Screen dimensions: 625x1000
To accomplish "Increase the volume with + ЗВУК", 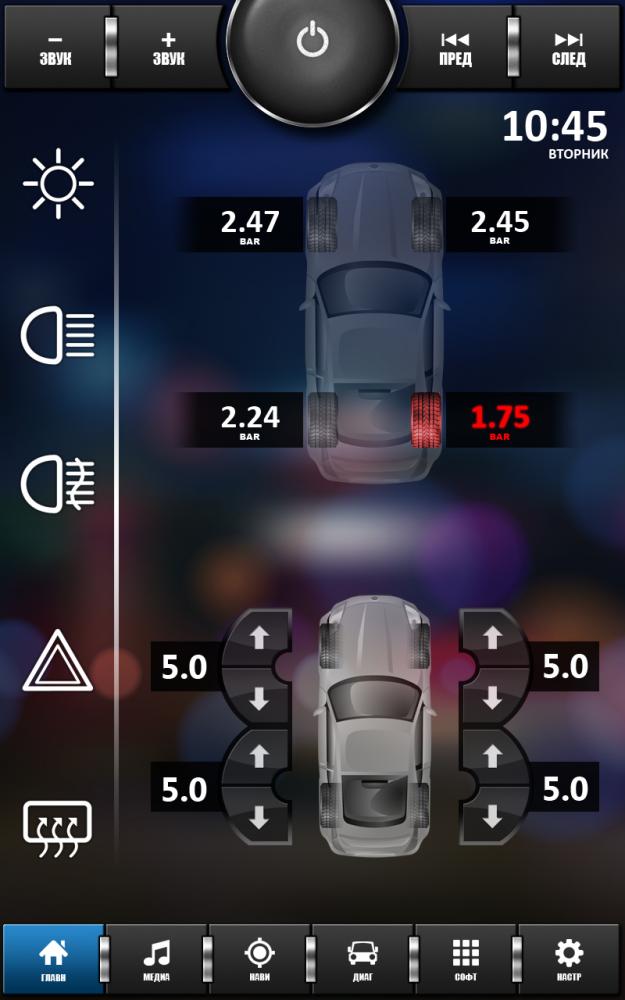I will [x=168, y=48].
